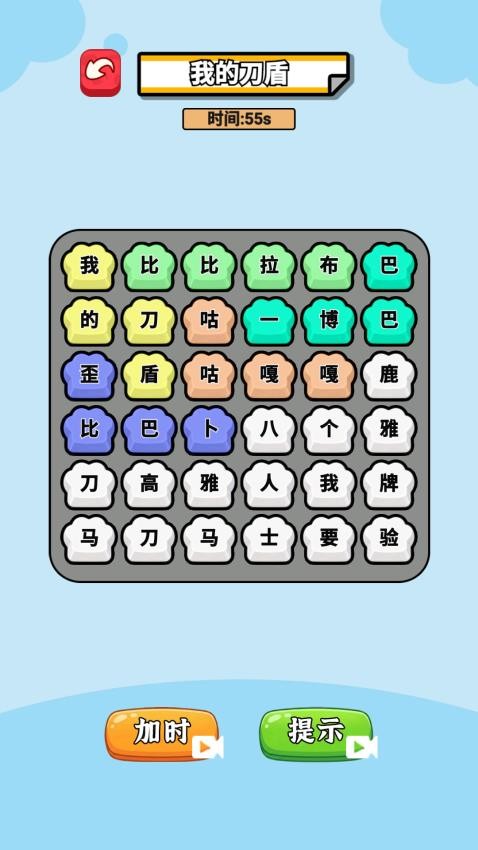Select the white 我 tile

(x=329, y=485)
